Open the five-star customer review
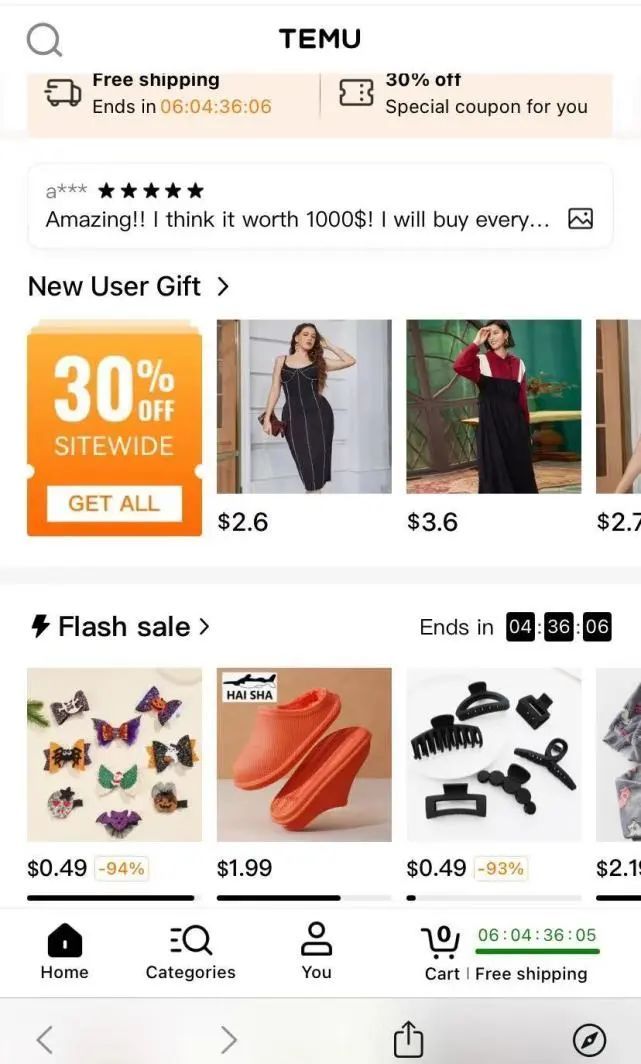This screenshot has height=1064, width=641. point(320,205)
